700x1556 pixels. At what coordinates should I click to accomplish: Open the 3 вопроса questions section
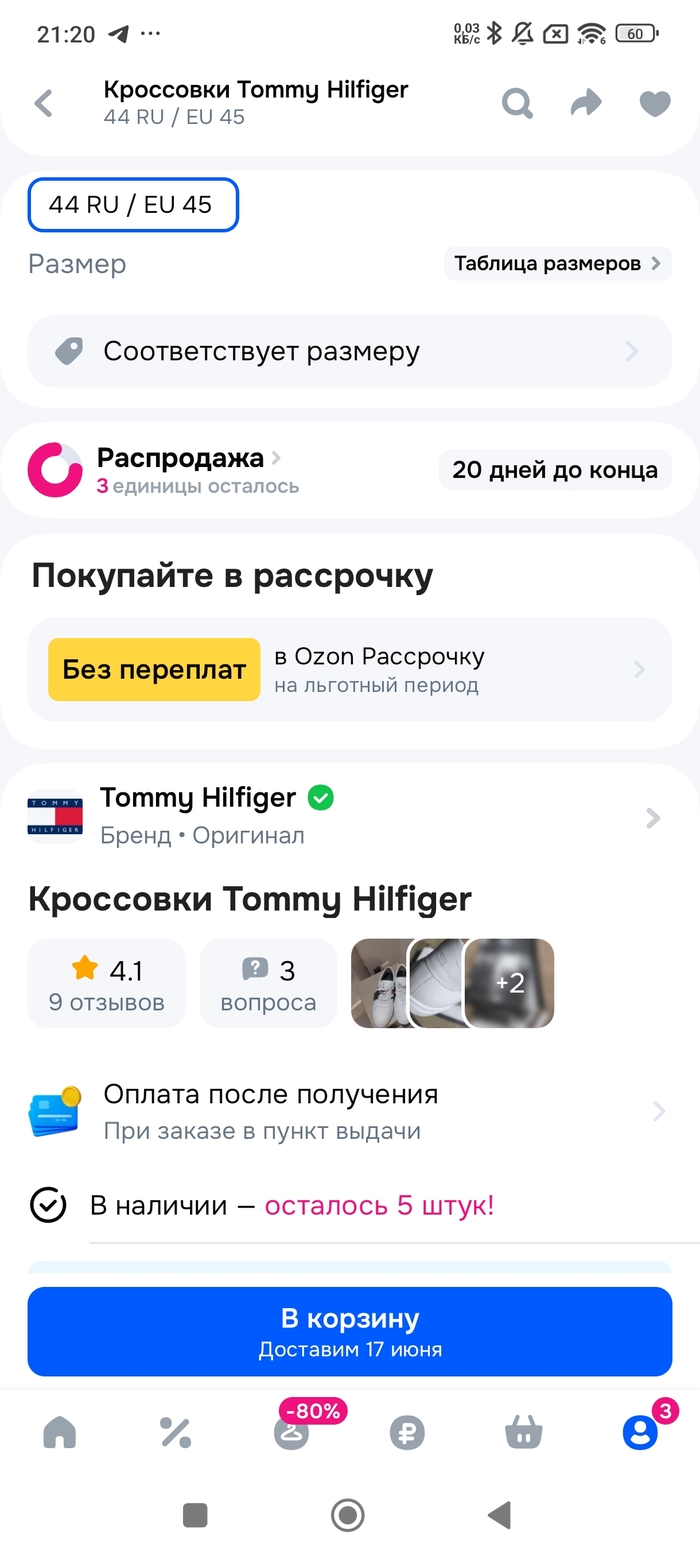(x=268, y=984)
